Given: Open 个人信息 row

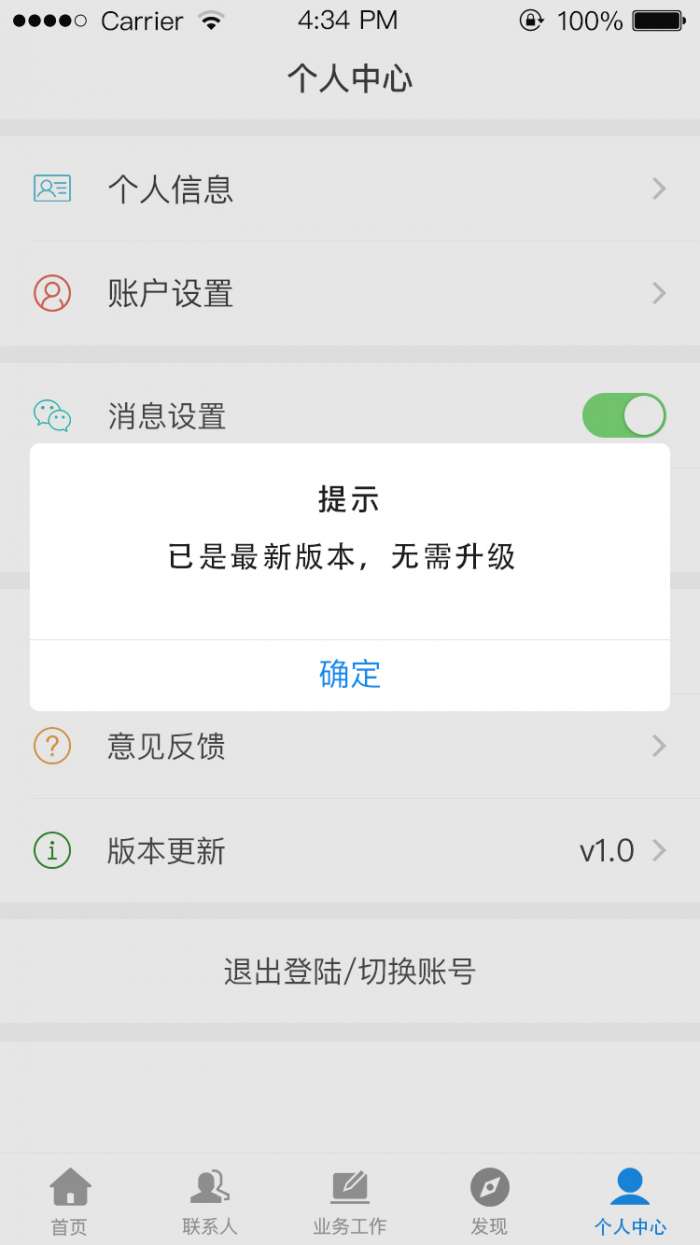Looking at the screenshot, I should [x=350, y=189].
